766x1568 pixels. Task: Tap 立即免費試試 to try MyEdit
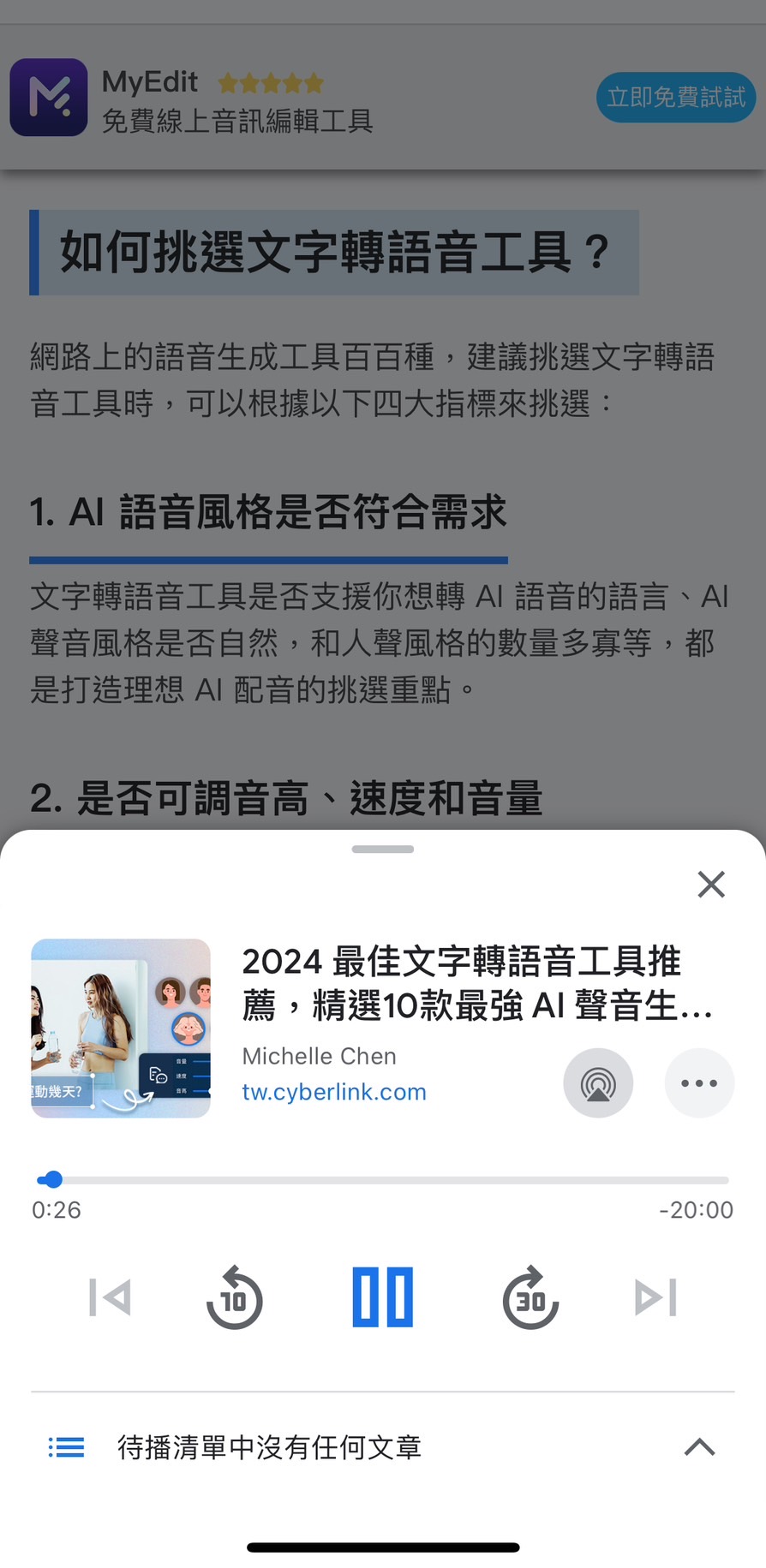tap(675, 97)
